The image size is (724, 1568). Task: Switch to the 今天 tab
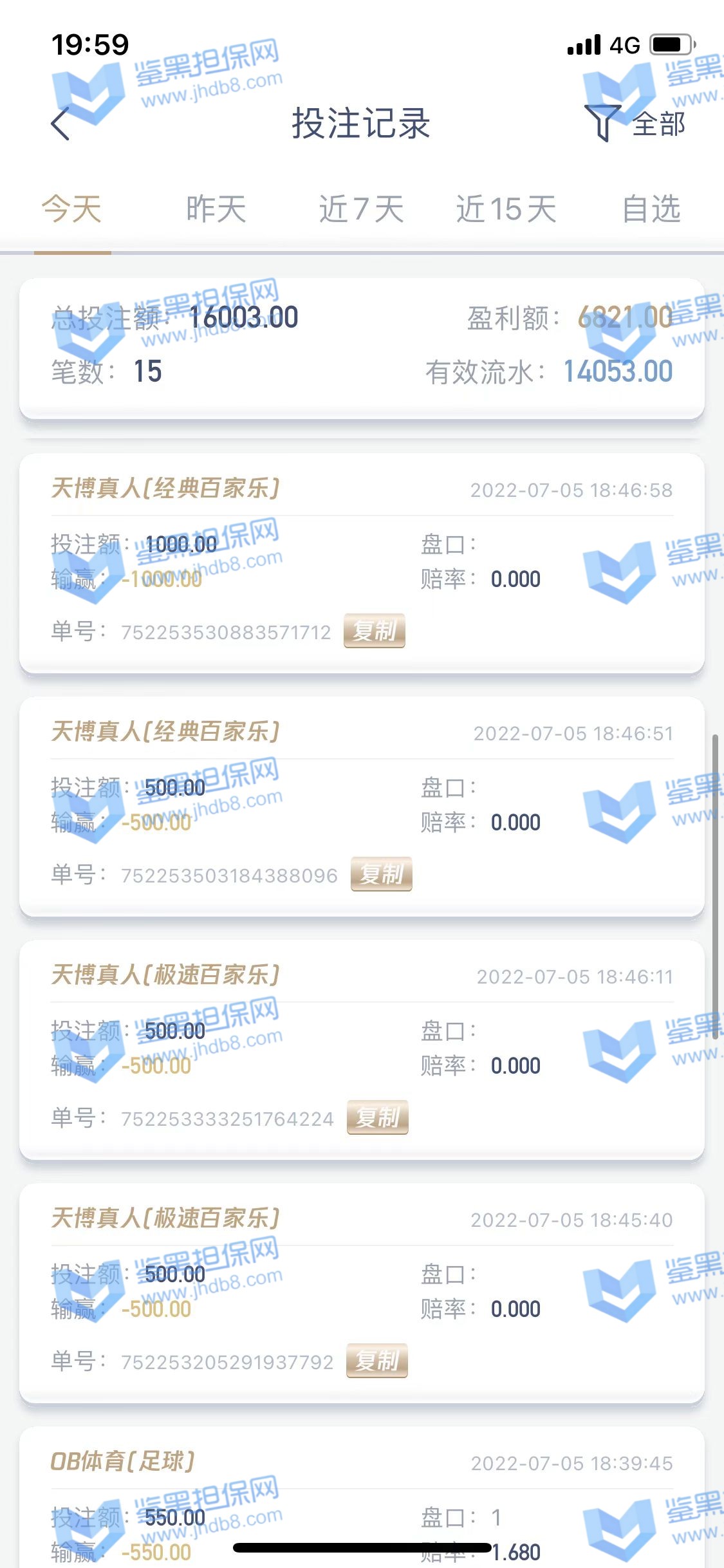point(72,209)
